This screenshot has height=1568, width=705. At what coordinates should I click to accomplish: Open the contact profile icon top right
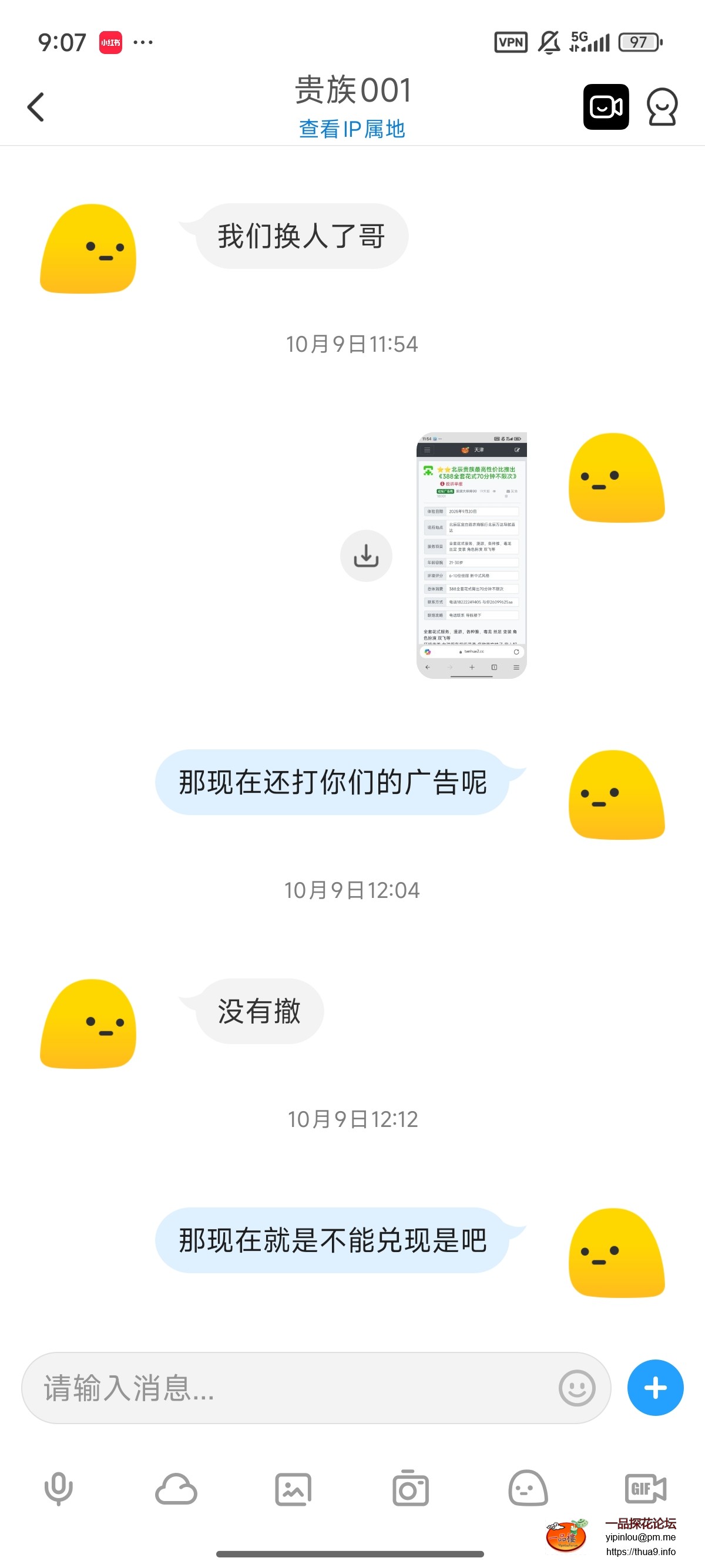click(663, 106)
